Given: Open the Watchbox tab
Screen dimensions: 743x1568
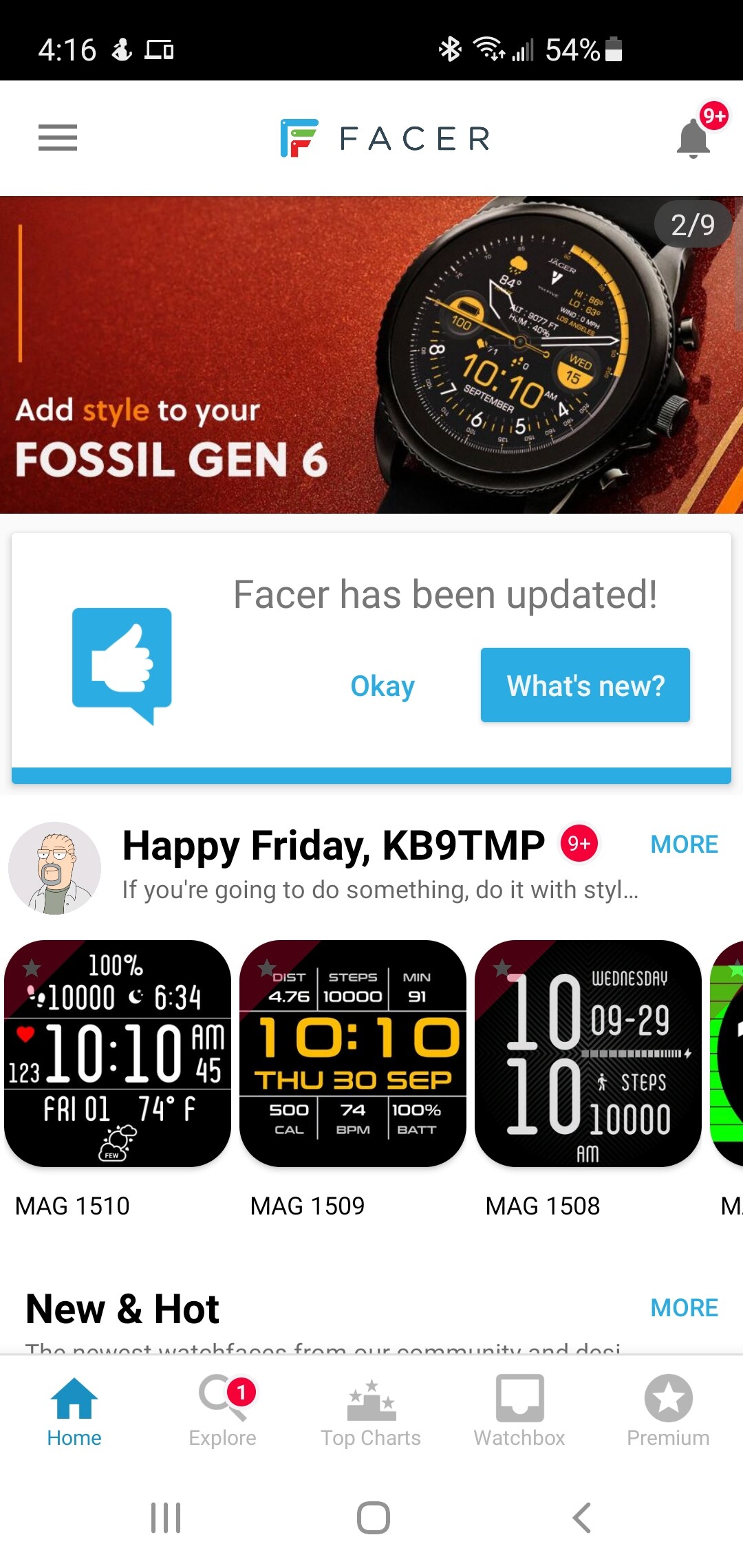Looking at the screenshot, I should [520, 1411].
